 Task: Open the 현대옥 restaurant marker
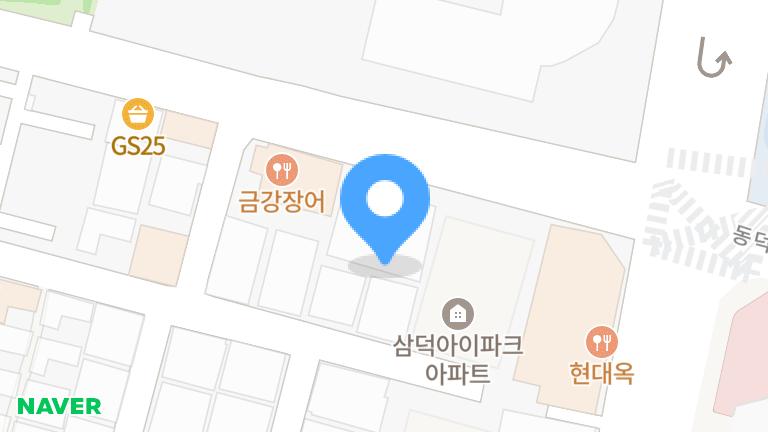601,340
